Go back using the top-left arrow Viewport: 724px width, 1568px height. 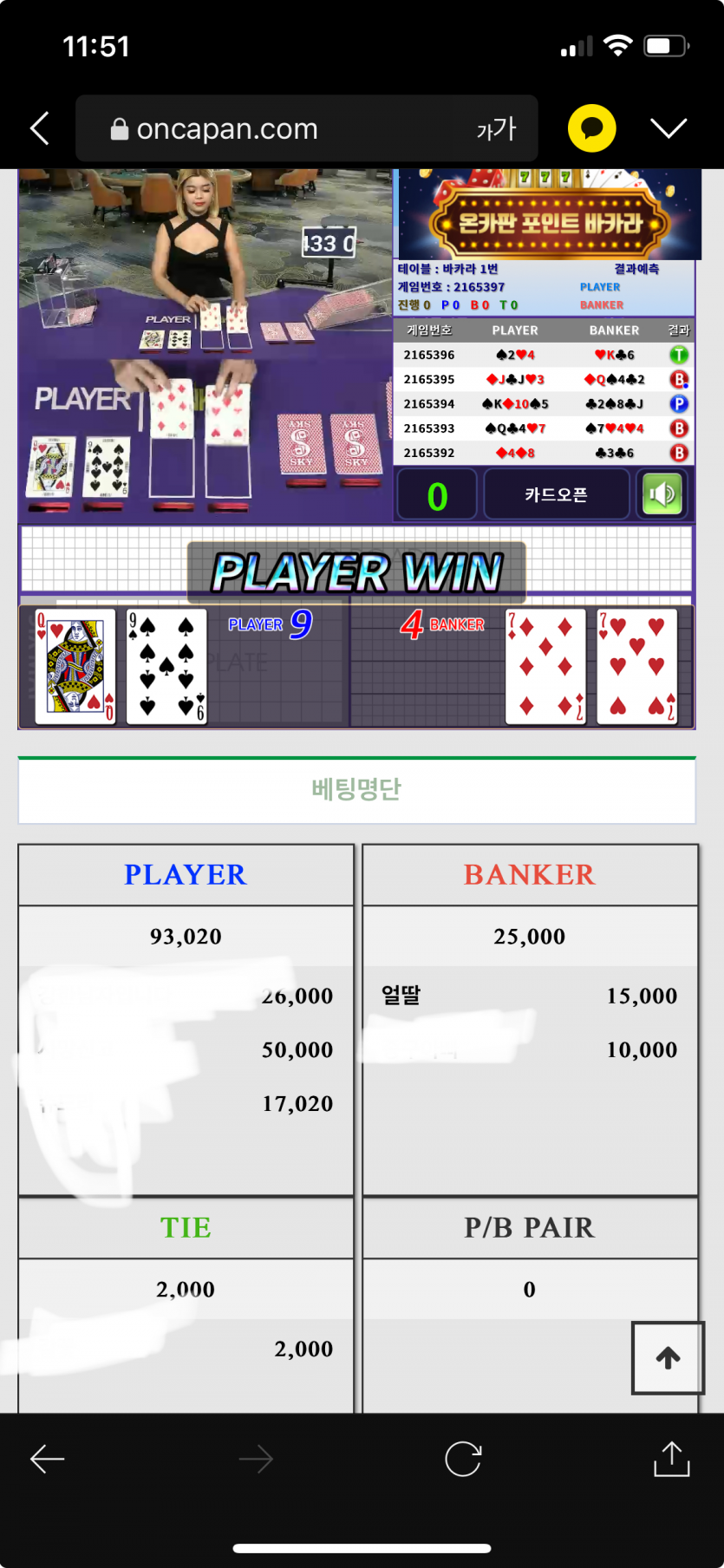tap(40, 128)
